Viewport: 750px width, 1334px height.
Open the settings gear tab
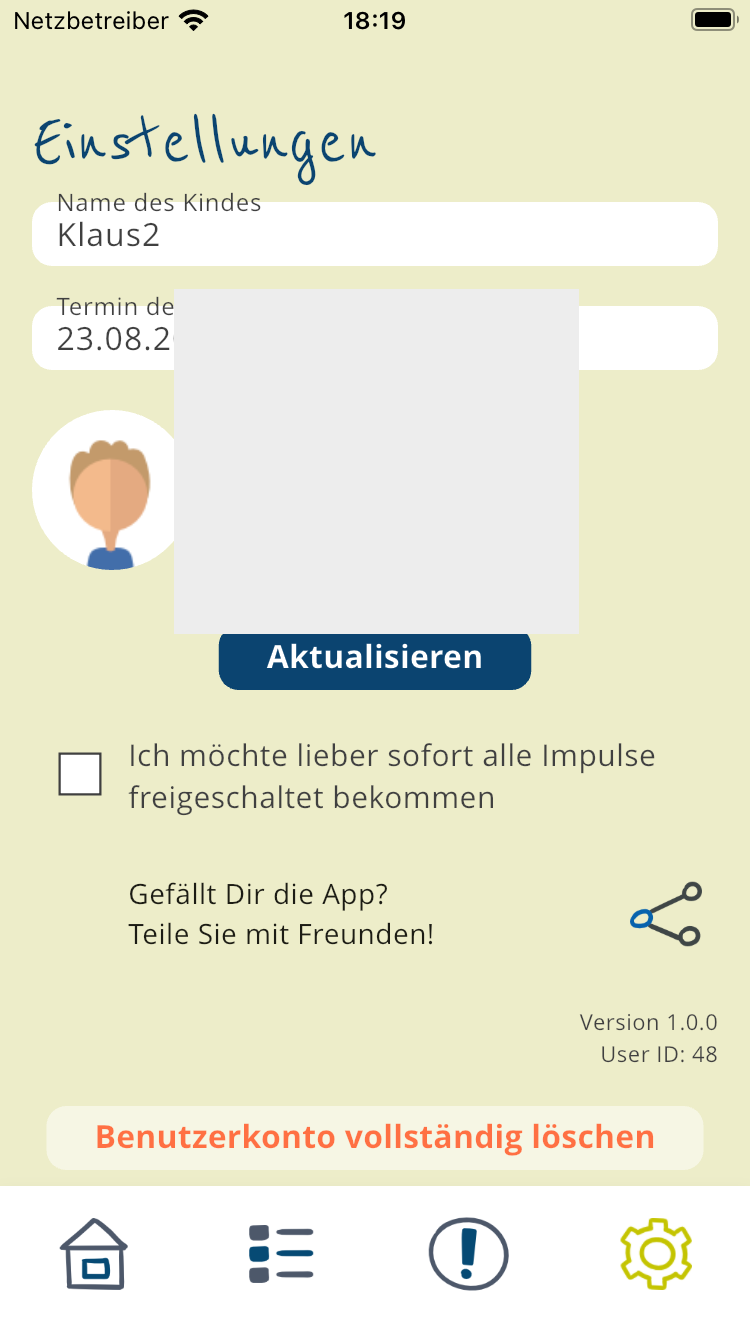656,1253
